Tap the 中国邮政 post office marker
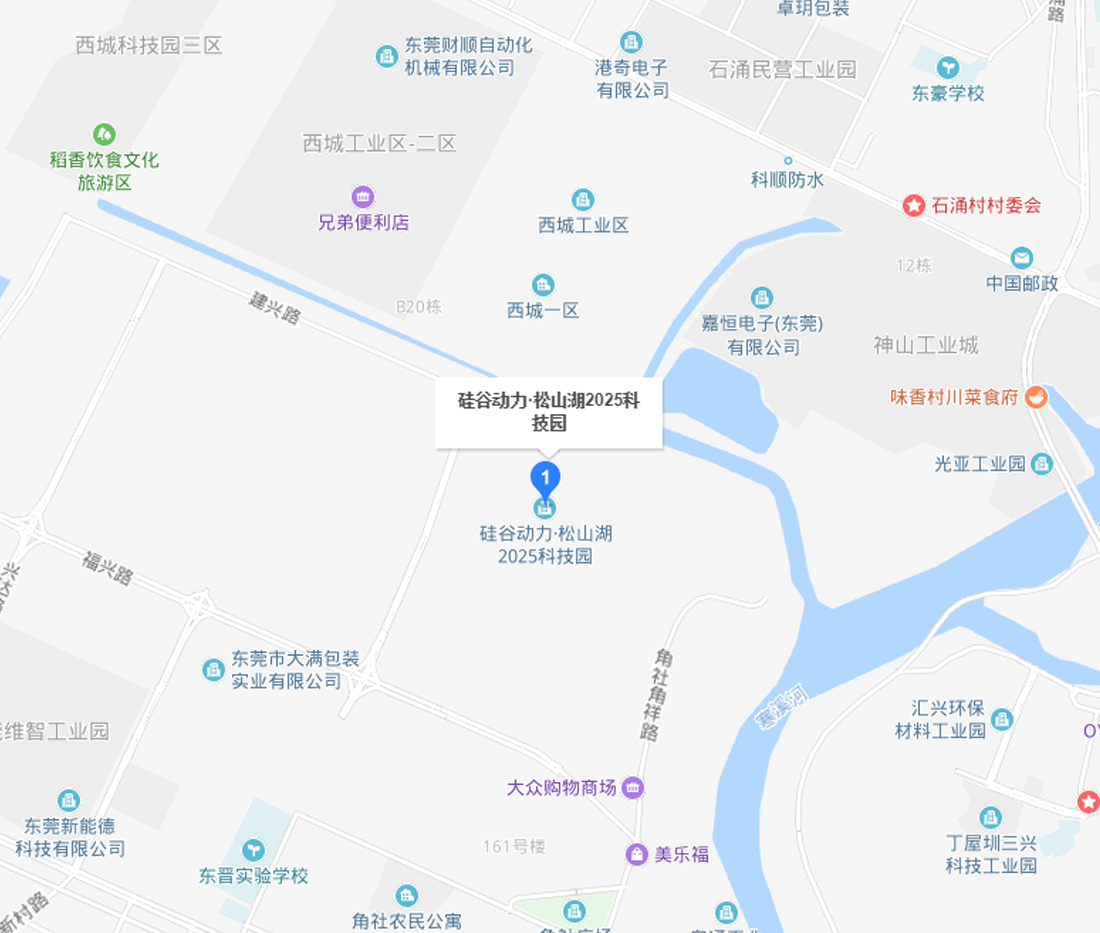The height and width of the screenshot is (933, 1100). point(1021,258)
